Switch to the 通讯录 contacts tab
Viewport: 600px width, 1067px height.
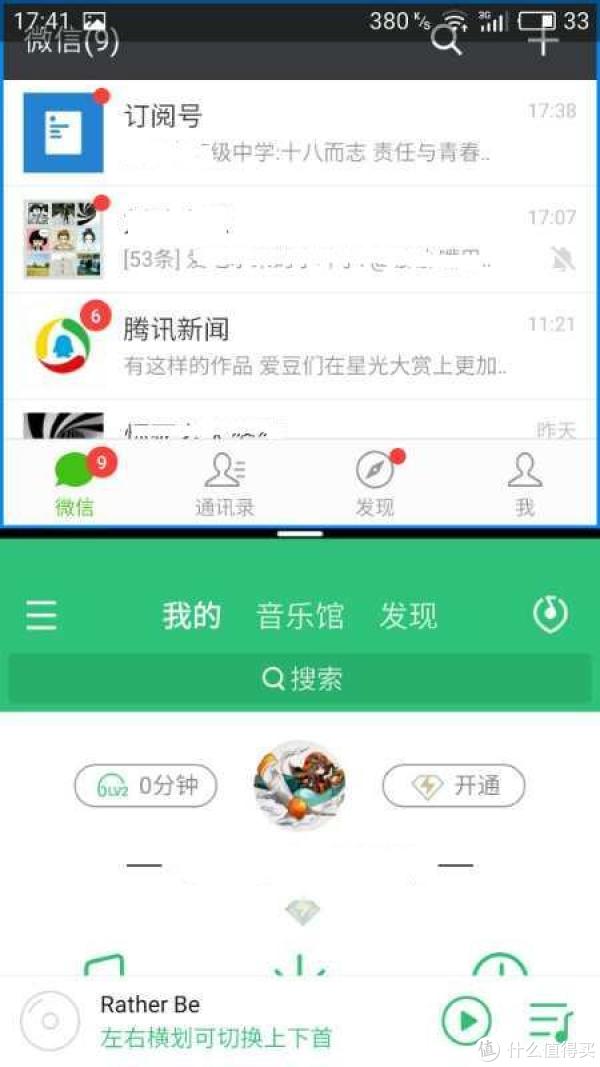[224, 484]
